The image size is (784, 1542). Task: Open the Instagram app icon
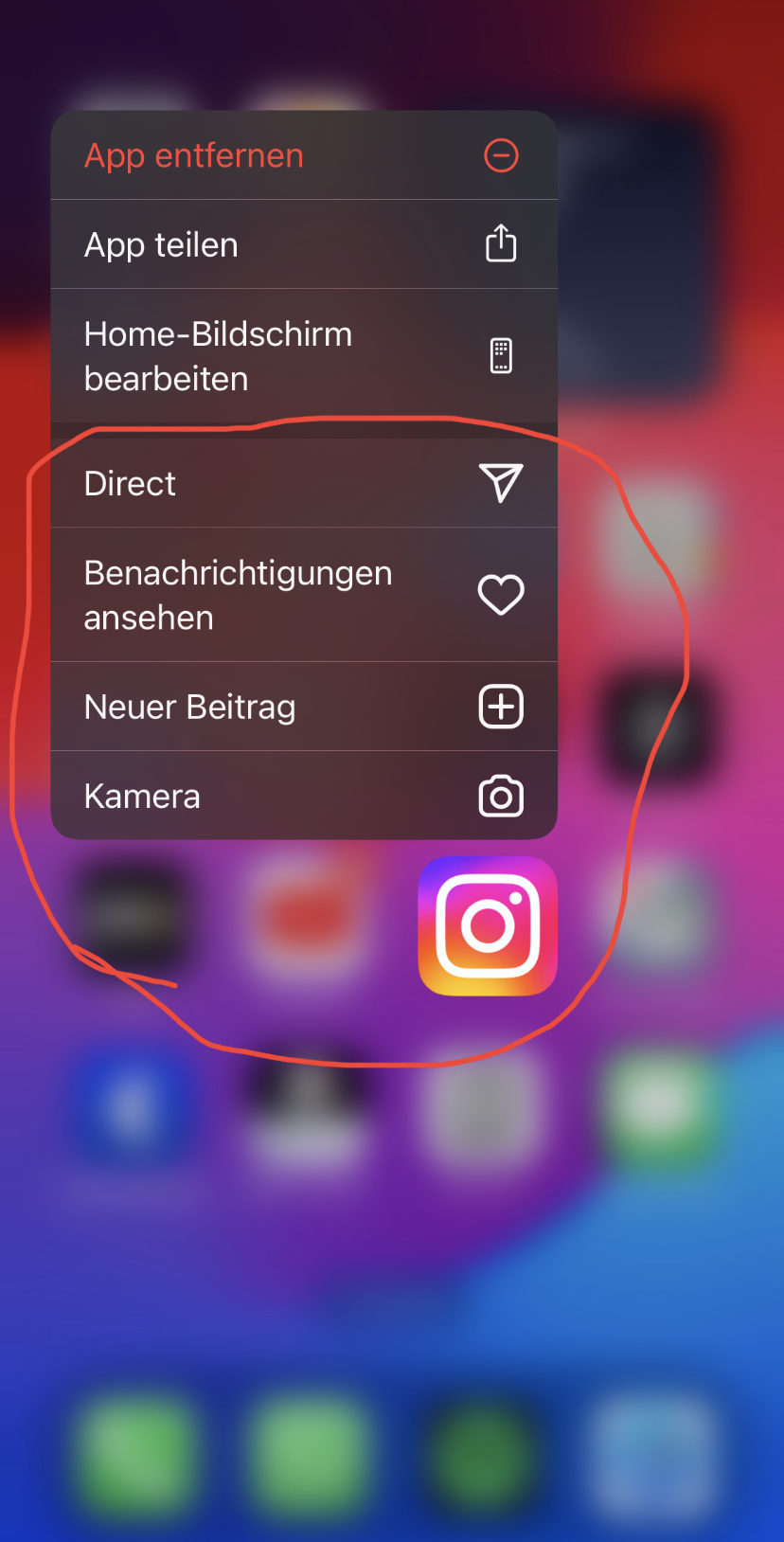point(487,925)
